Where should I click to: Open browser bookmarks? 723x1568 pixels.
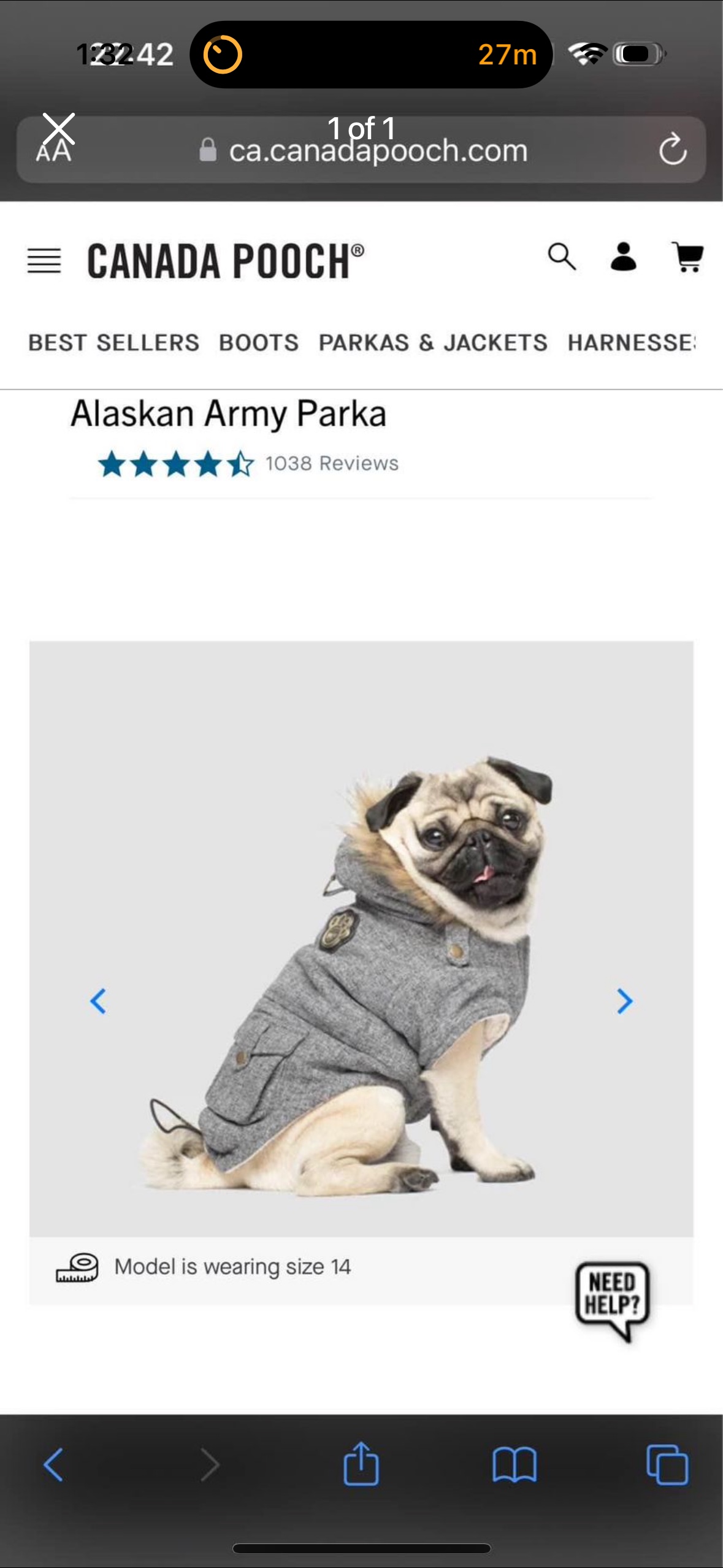click(x=514, y=1465)
